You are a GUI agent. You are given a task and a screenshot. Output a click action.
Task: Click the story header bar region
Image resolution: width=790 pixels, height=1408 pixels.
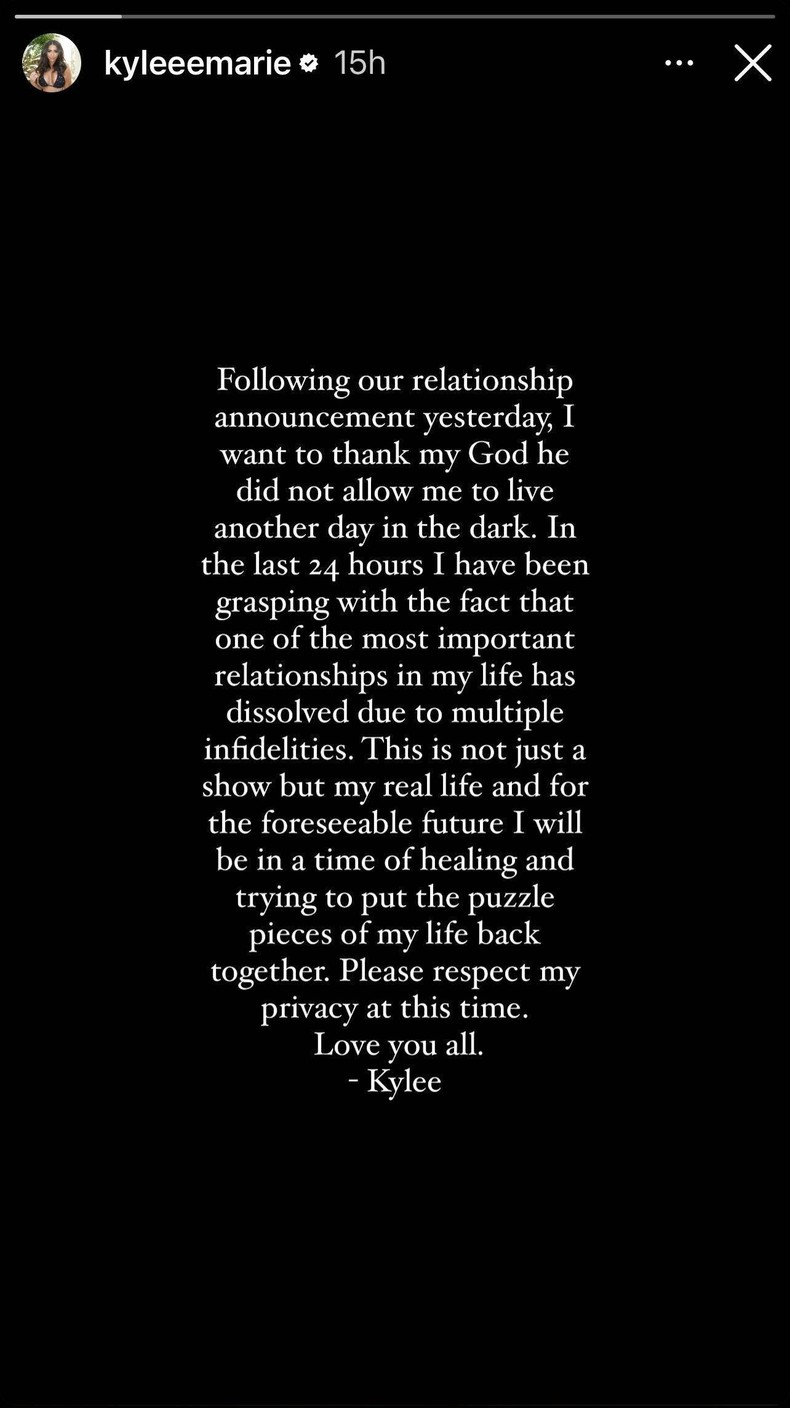[395, 62]
